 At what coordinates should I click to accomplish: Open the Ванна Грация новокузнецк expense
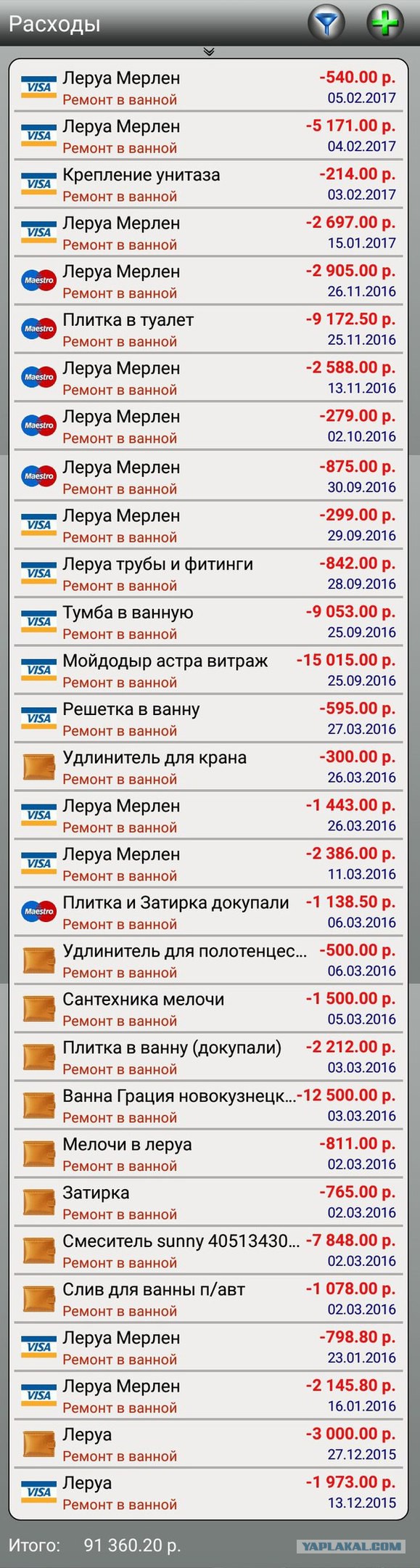[x=210, y=1106]
